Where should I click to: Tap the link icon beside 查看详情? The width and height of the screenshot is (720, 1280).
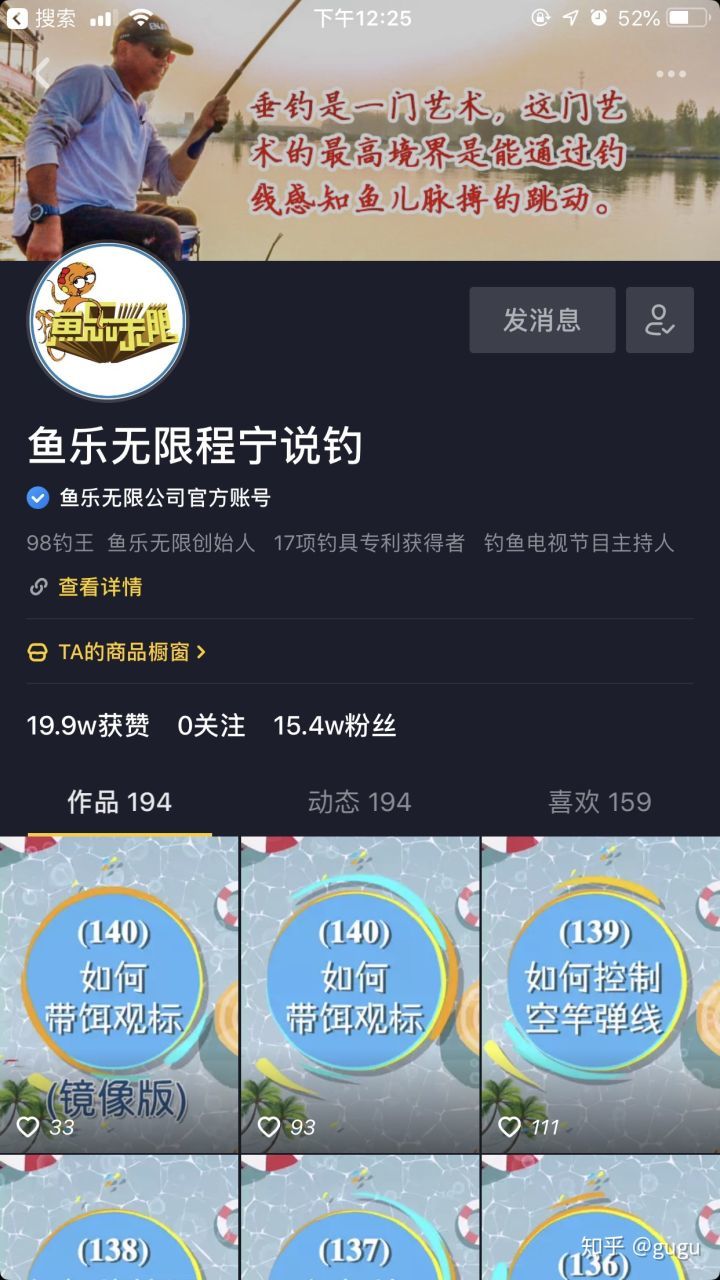[37, 589]
